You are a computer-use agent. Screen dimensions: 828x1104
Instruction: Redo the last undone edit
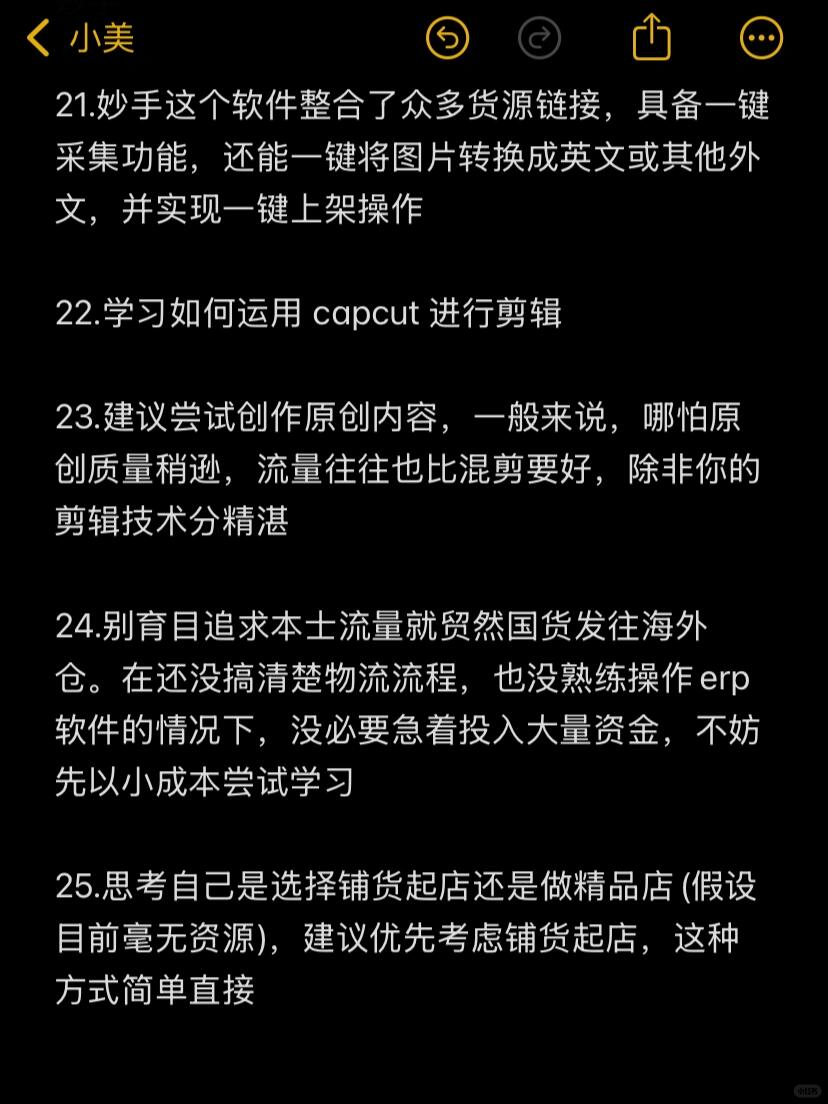(540, 39)
